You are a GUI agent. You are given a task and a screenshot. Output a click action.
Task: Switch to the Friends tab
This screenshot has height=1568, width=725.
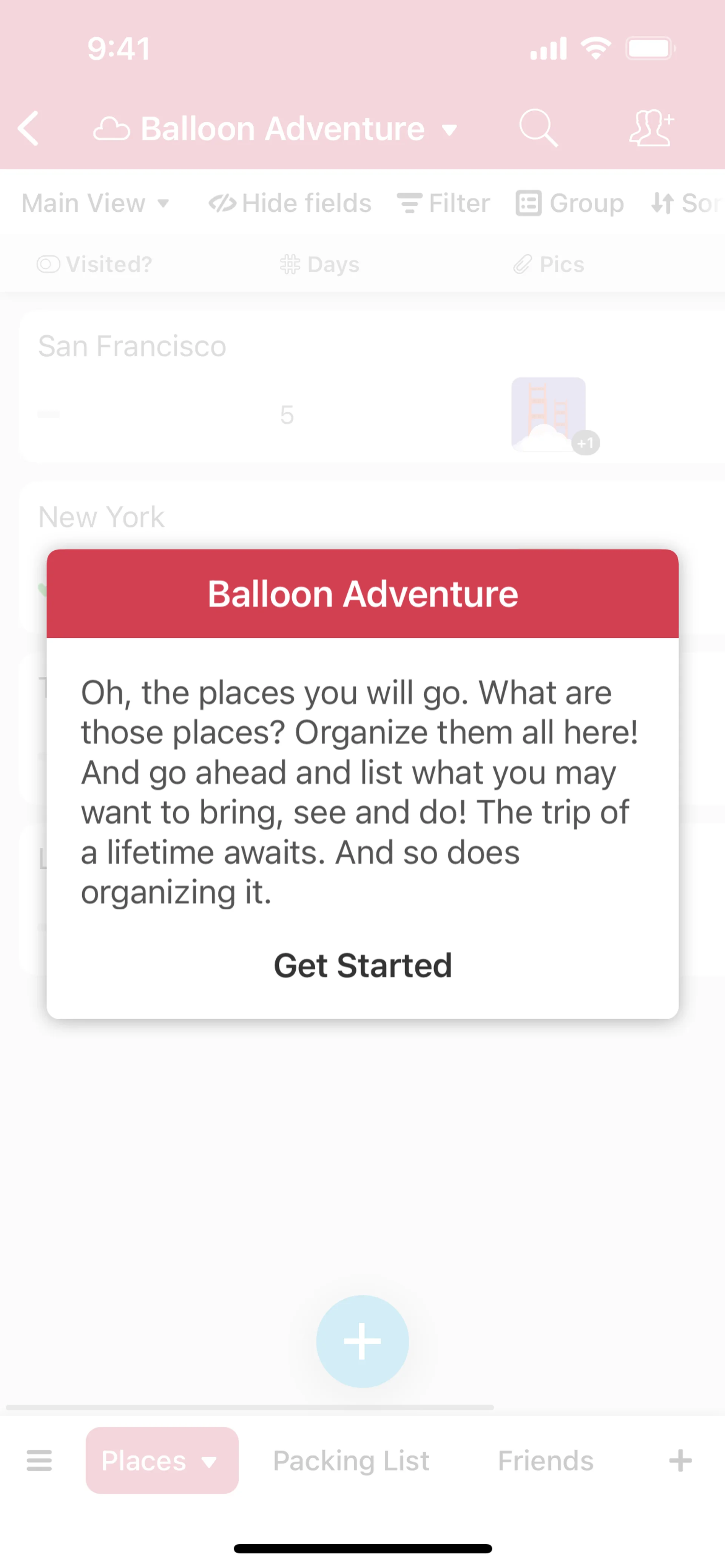click(545, 1460)
